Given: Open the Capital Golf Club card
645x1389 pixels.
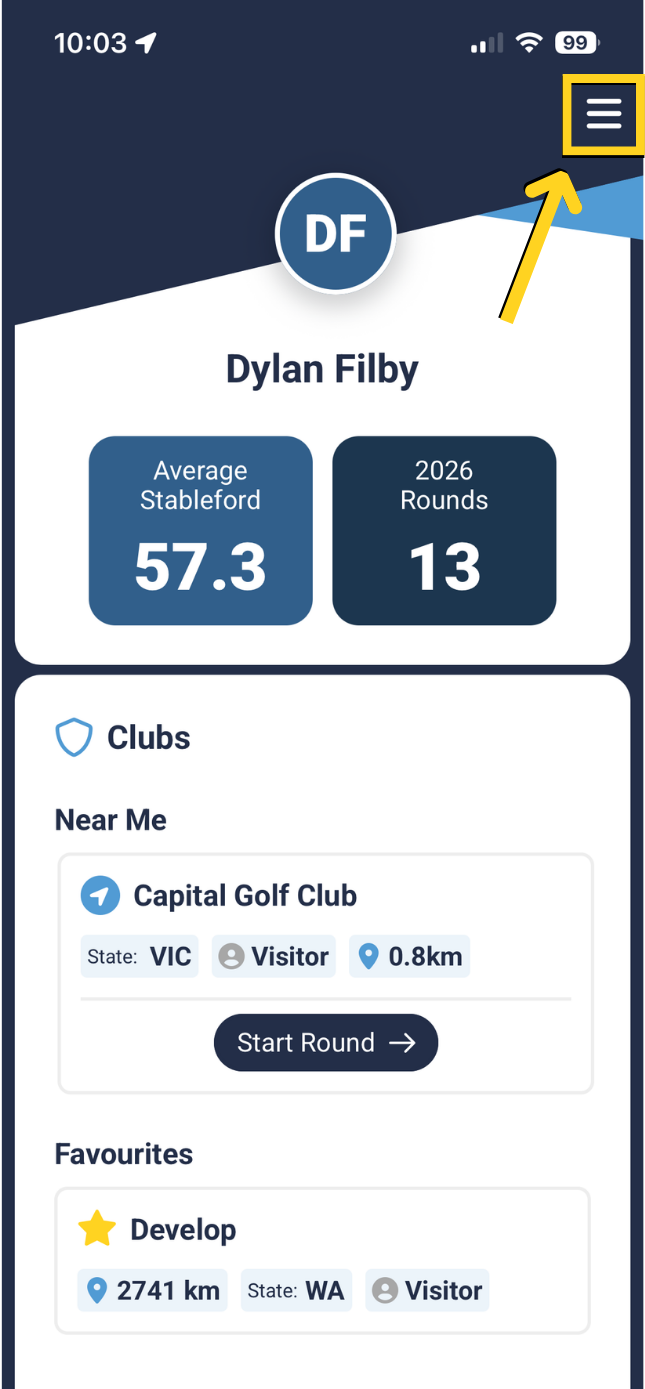Looking at the screenshot, I should (245, 896).
